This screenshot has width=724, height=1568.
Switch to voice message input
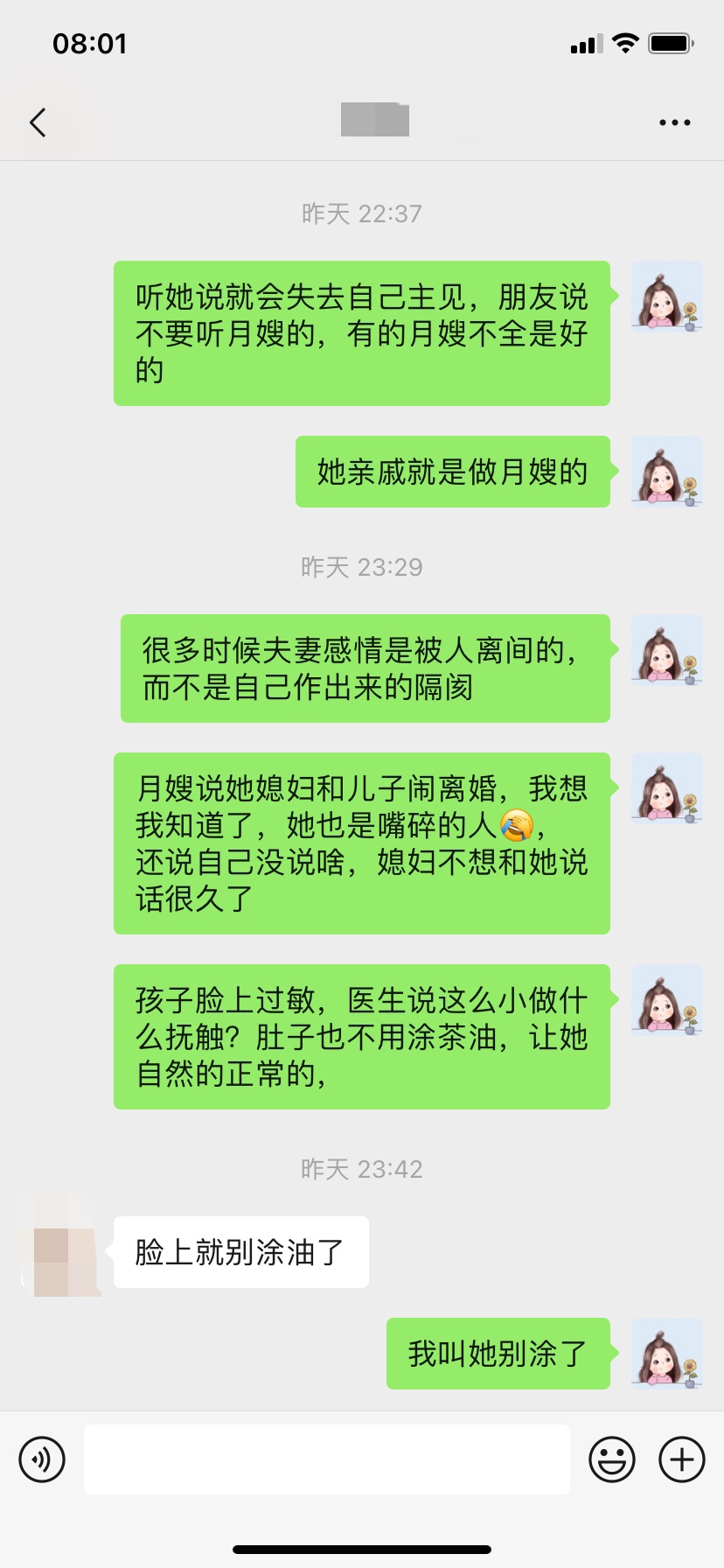(x=42, y=1459)
